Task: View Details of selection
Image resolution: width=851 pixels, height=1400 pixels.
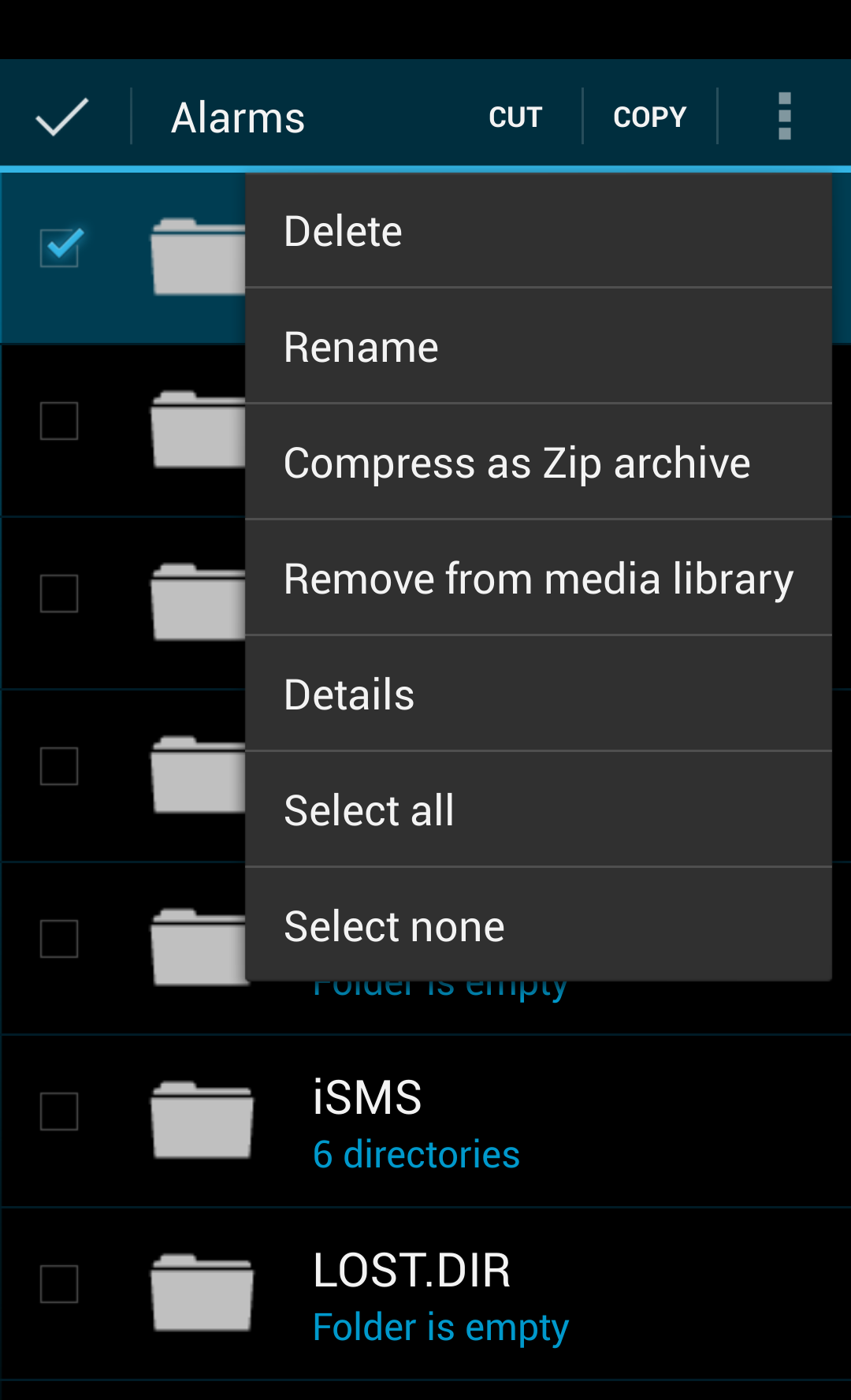Action: click(x=539, y=694)
